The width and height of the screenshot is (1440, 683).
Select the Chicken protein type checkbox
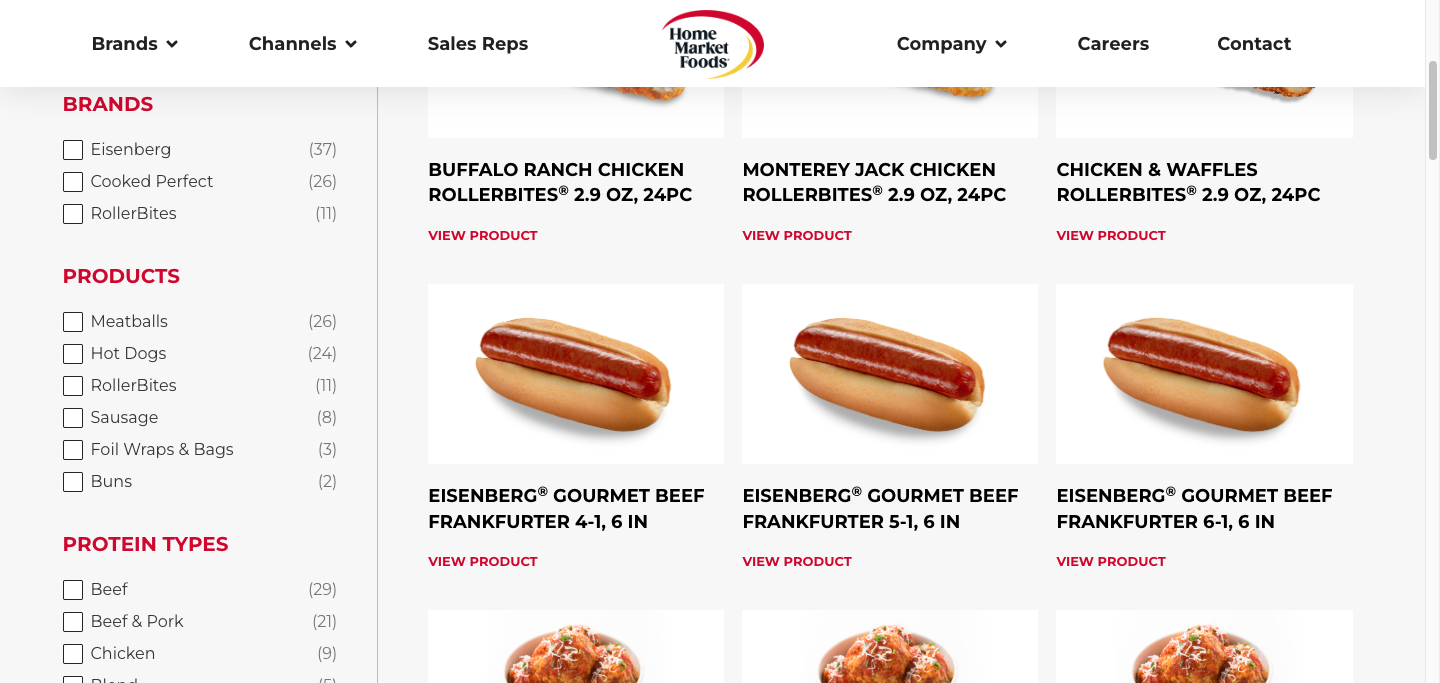(x=73, y=654)
